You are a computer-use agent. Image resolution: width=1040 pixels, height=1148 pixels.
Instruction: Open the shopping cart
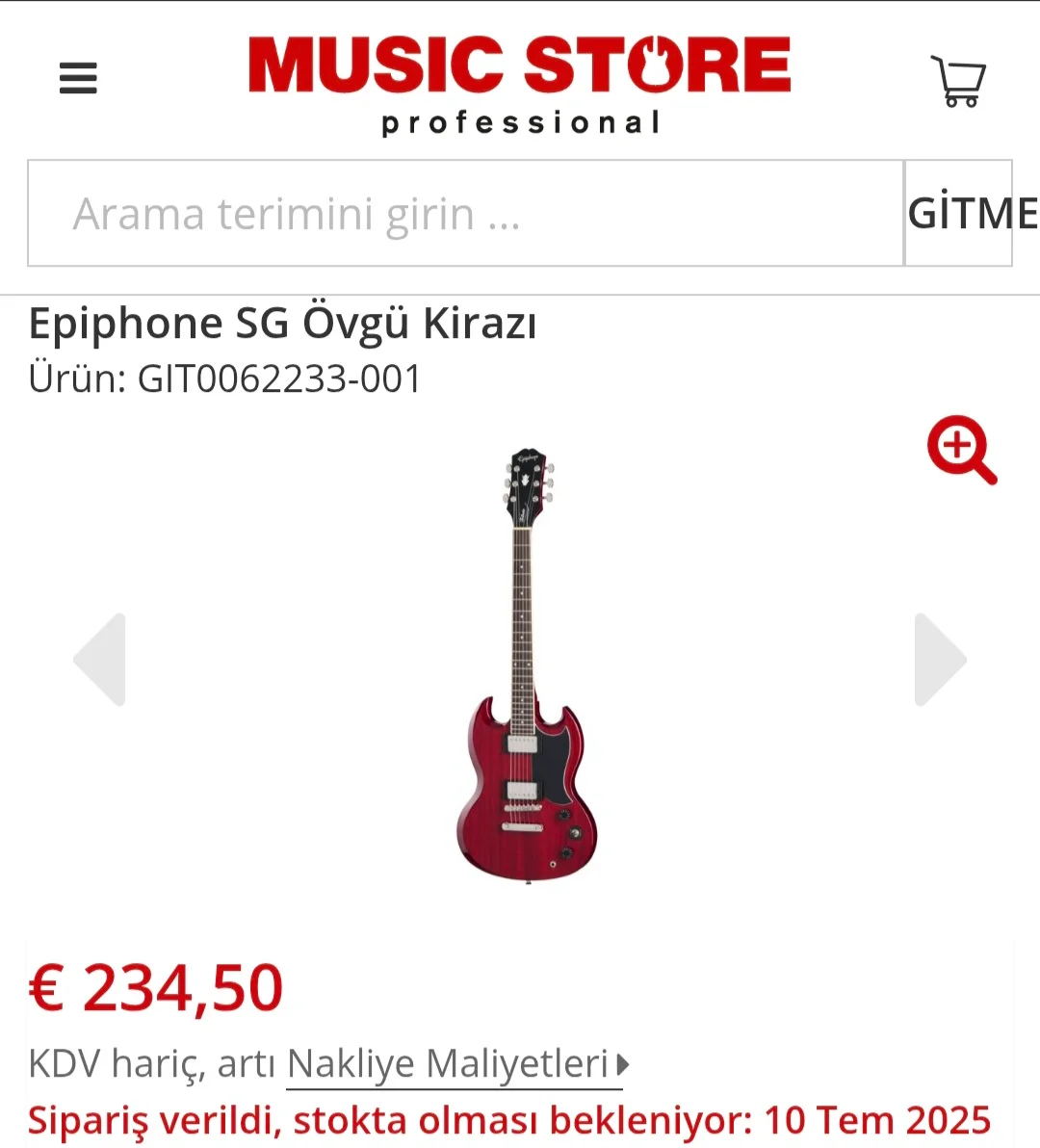(x=958, y=81)
